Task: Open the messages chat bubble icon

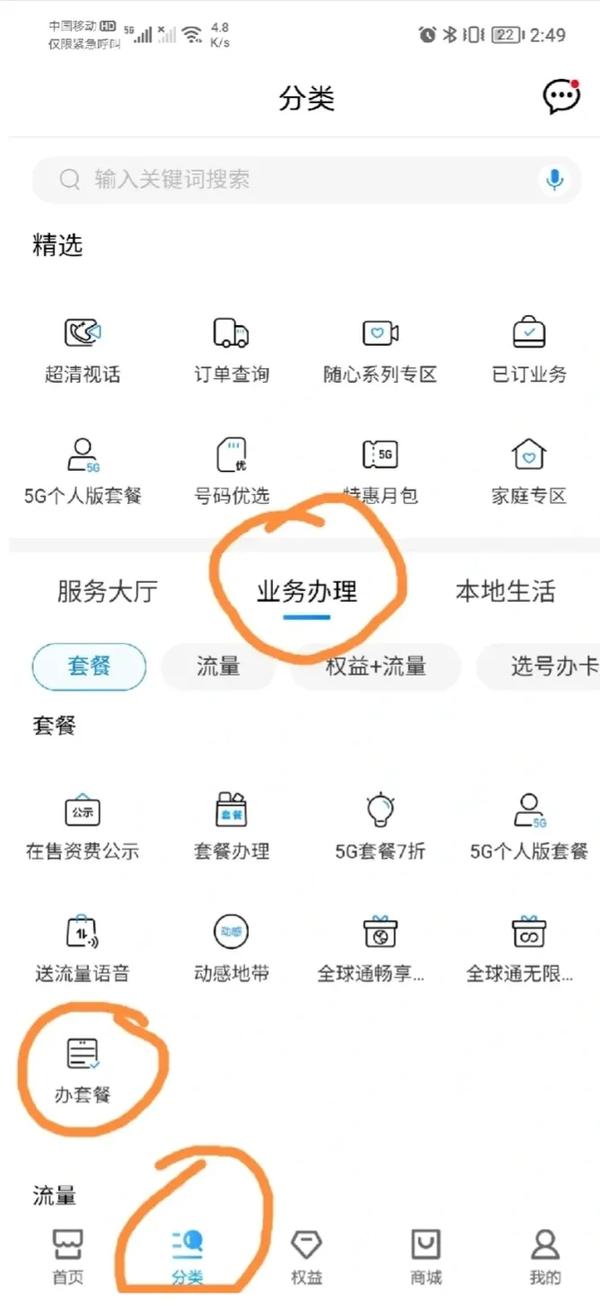Action: tap(561, 96)
